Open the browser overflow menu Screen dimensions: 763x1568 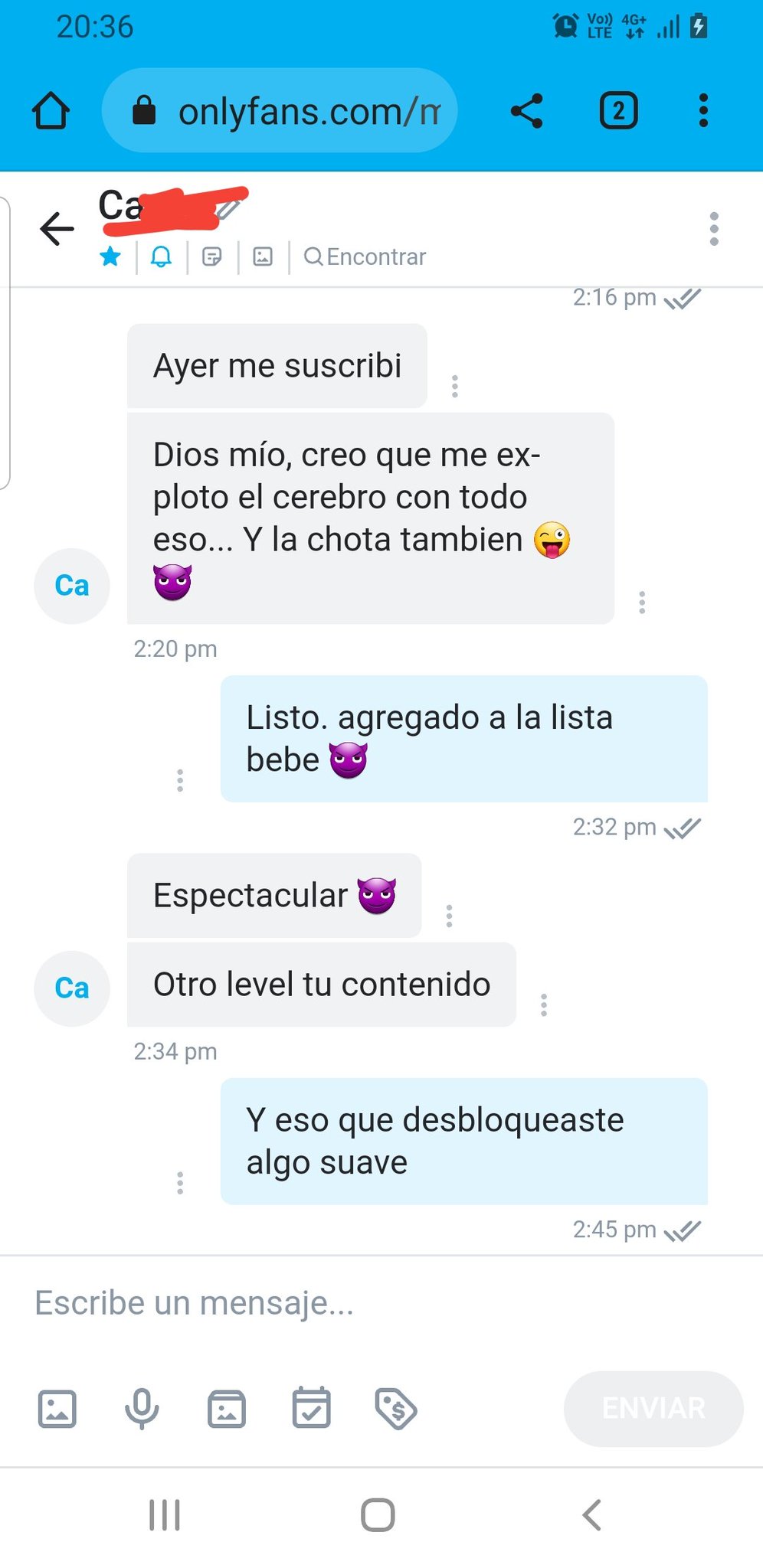pyautogui.click(x=702, y=110)
